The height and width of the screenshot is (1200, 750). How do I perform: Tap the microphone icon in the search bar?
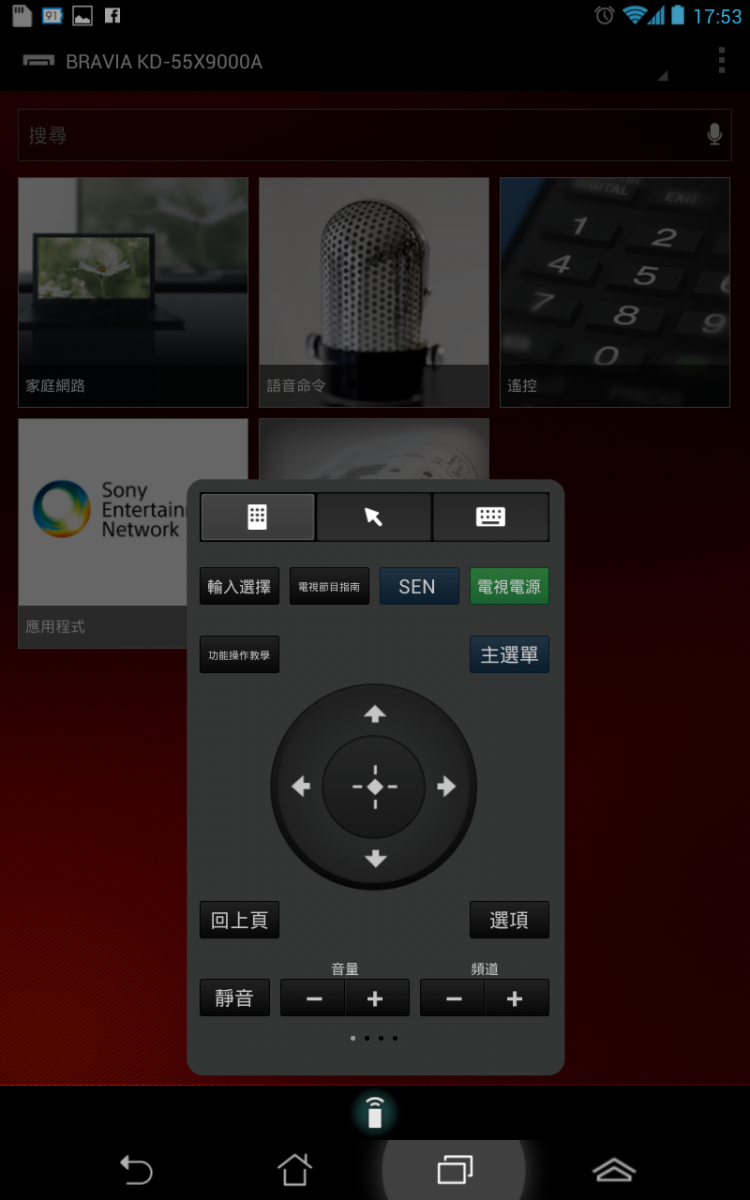coord(714,134)
